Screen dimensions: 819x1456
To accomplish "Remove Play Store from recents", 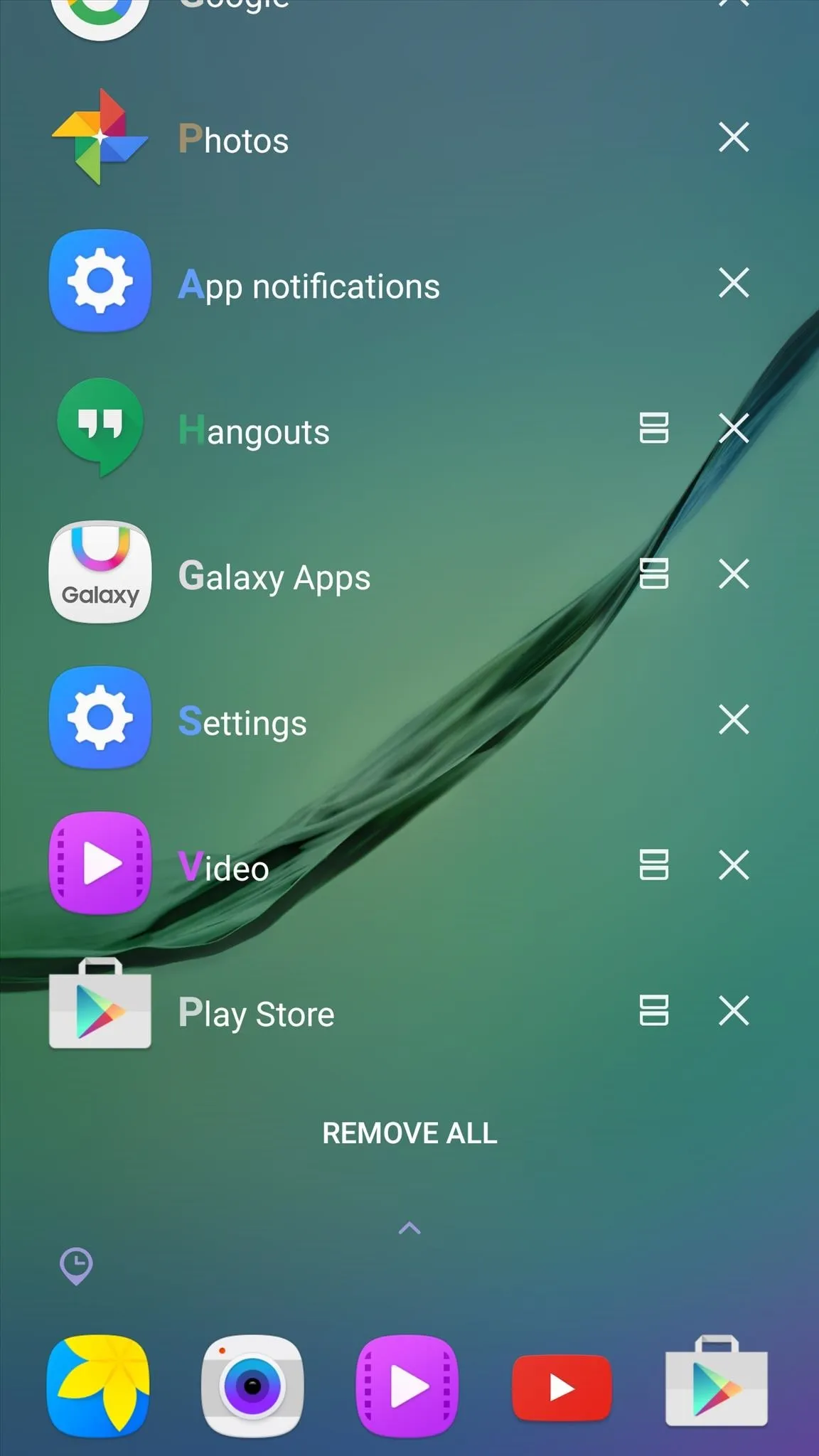I will click(x=734, y=1011).
